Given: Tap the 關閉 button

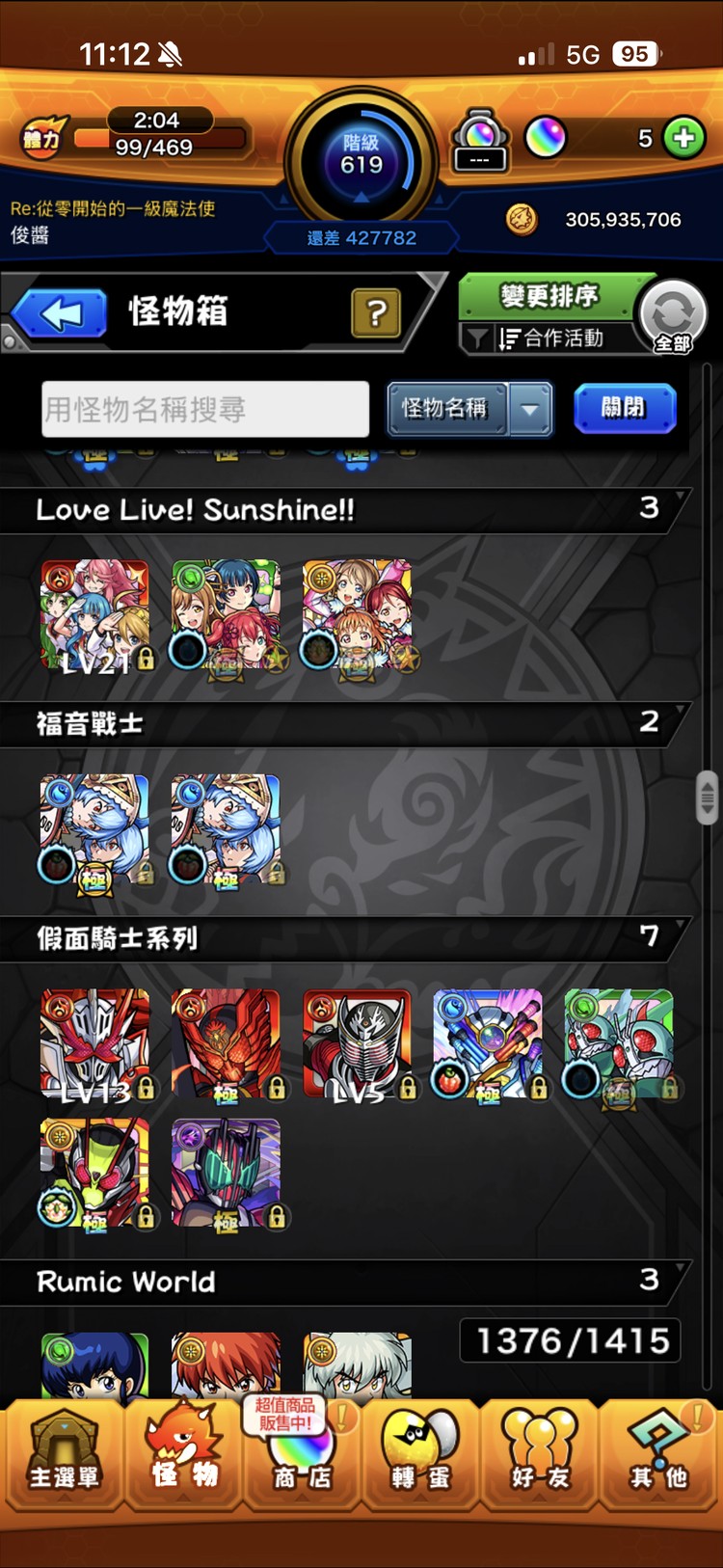Looking at the screenshot, I should coord(624,408).
